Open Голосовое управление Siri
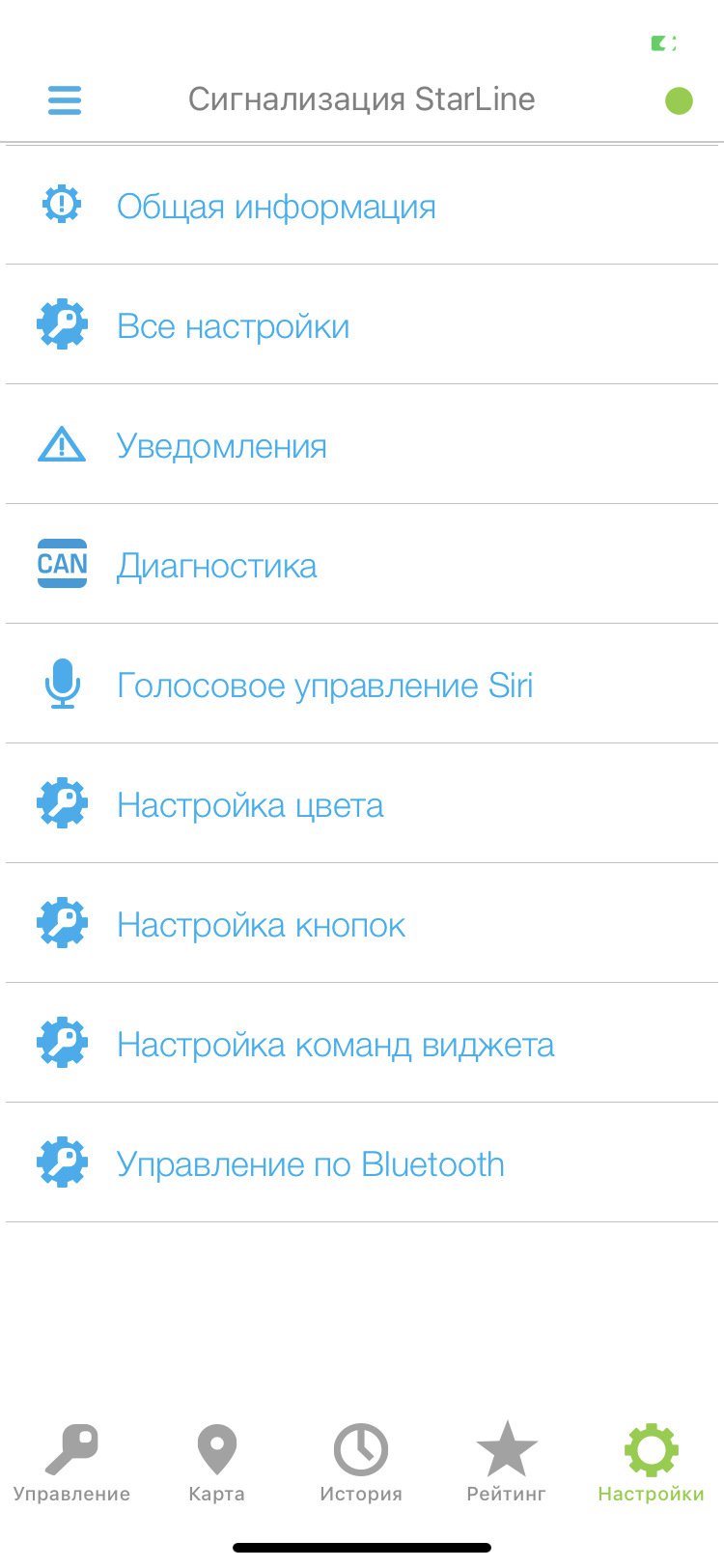Image resolution: width=724 pixels, height=1568 pixels. tap(324, 686)
